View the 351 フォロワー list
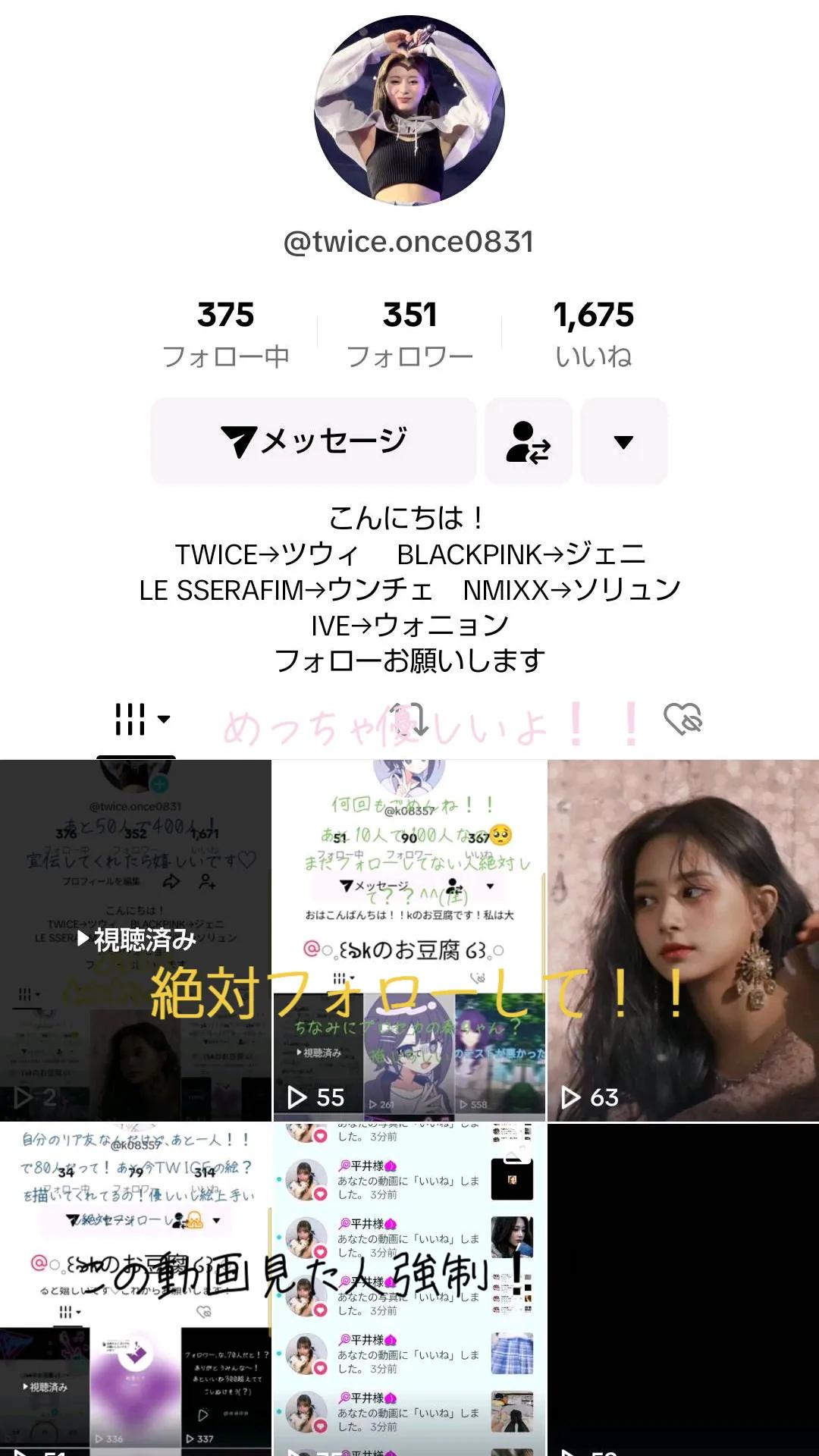 [x=409, y=333]
